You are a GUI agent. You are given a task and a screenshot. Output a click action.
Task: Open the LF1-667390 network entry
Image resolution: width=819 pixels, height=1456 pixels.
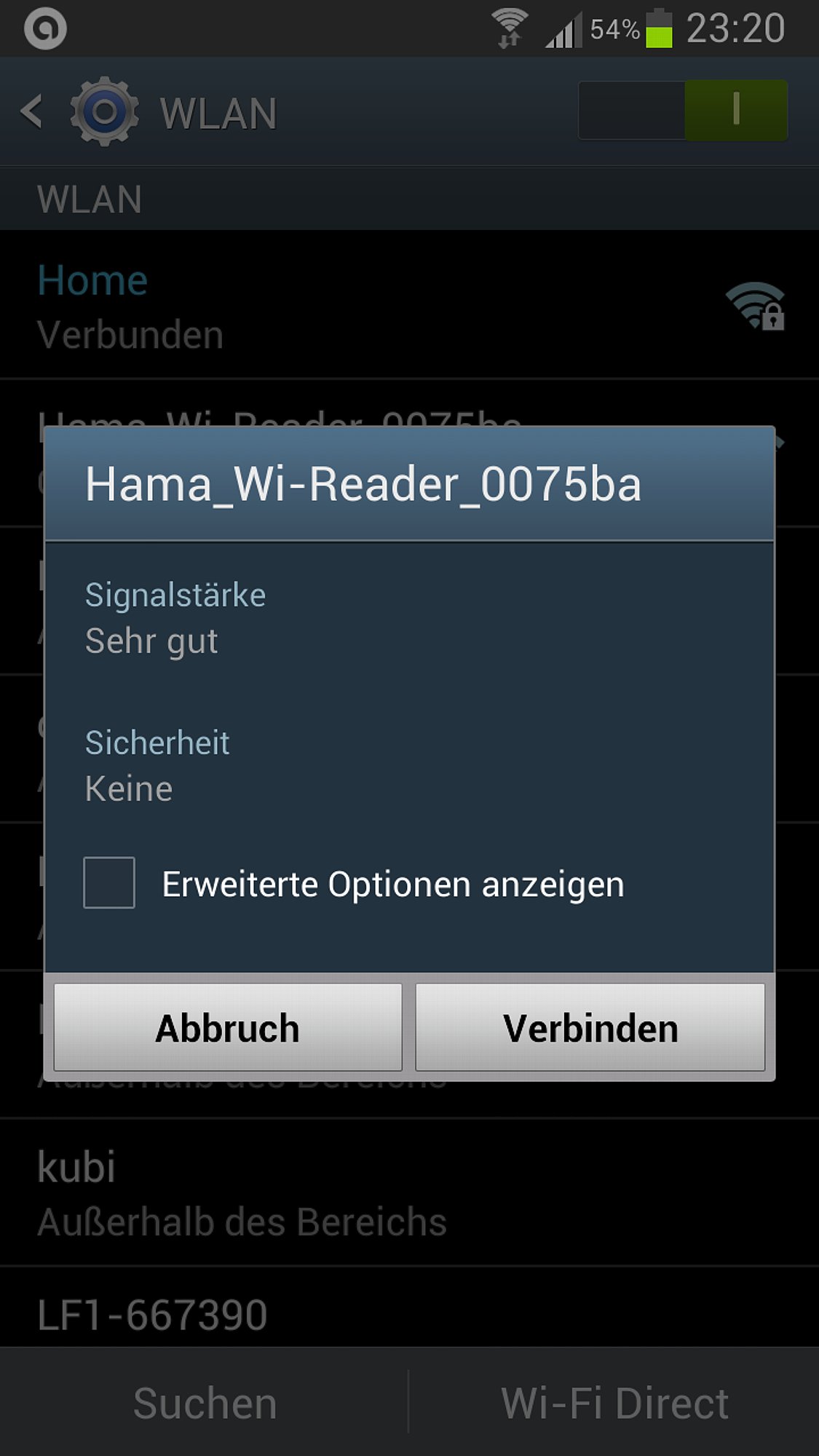point(409,1308)
